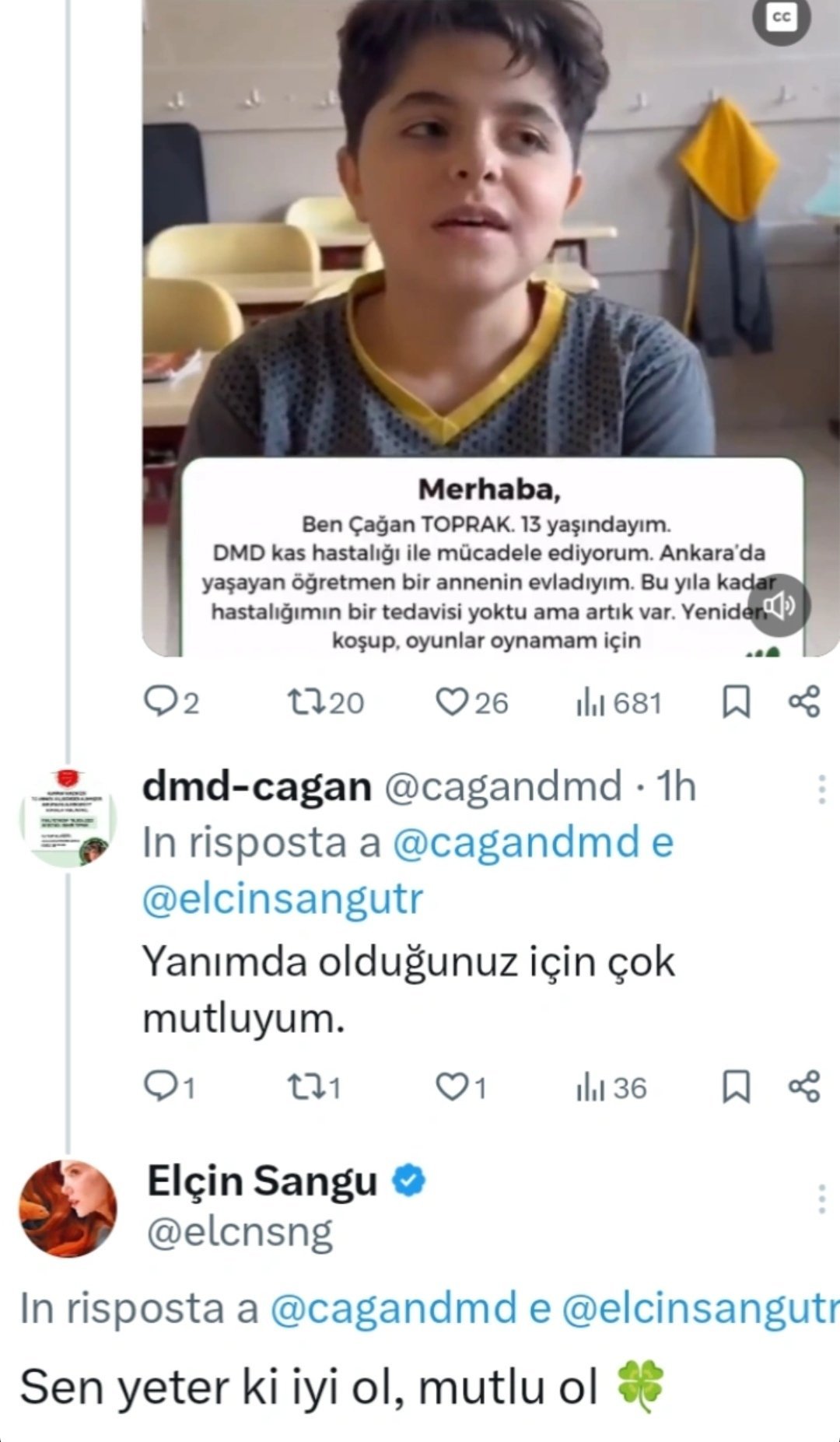The width and height of the screenshot is (840, 1442).
Task: Toggle closed captions on the video
Action: point(781,17)
